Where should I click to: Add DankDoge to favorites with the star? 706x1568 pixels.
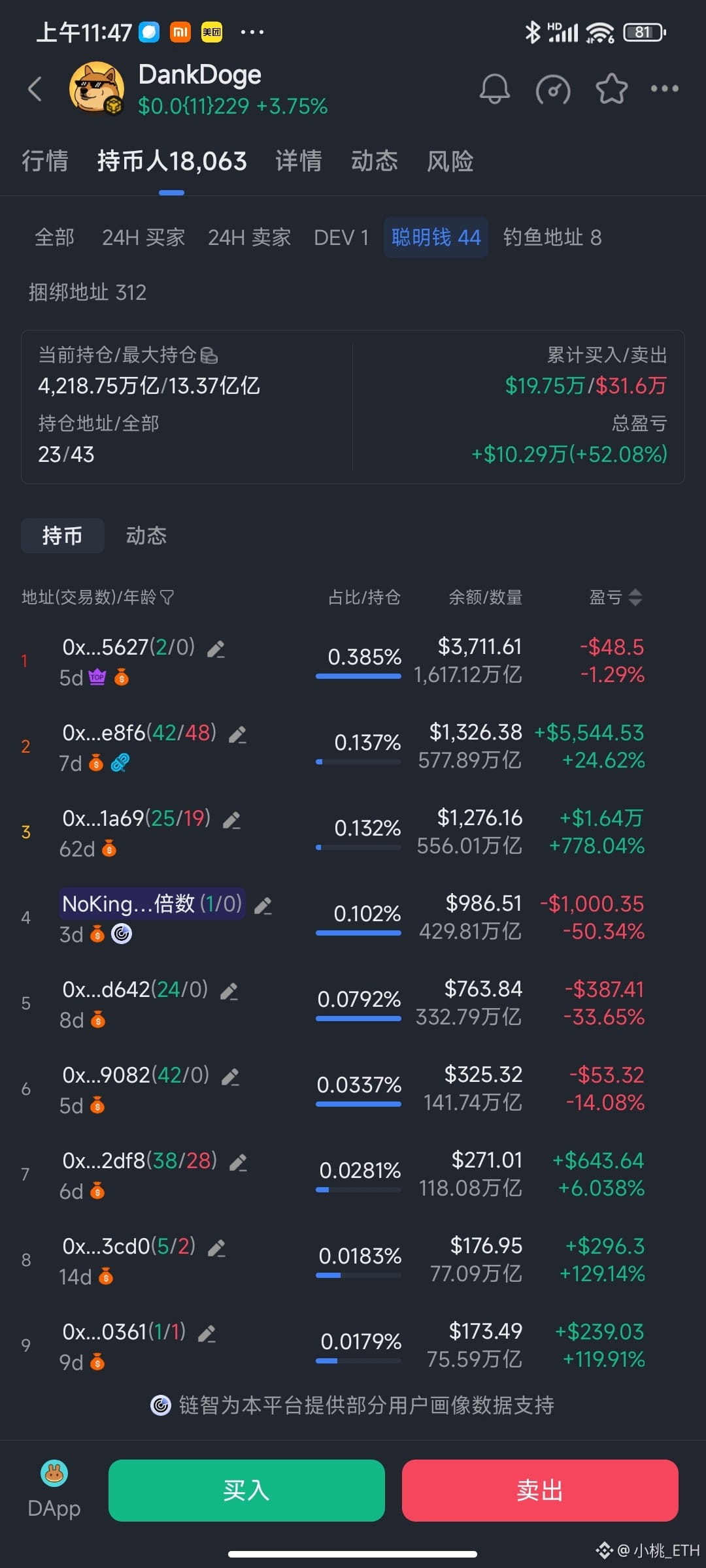click(611, 89)
